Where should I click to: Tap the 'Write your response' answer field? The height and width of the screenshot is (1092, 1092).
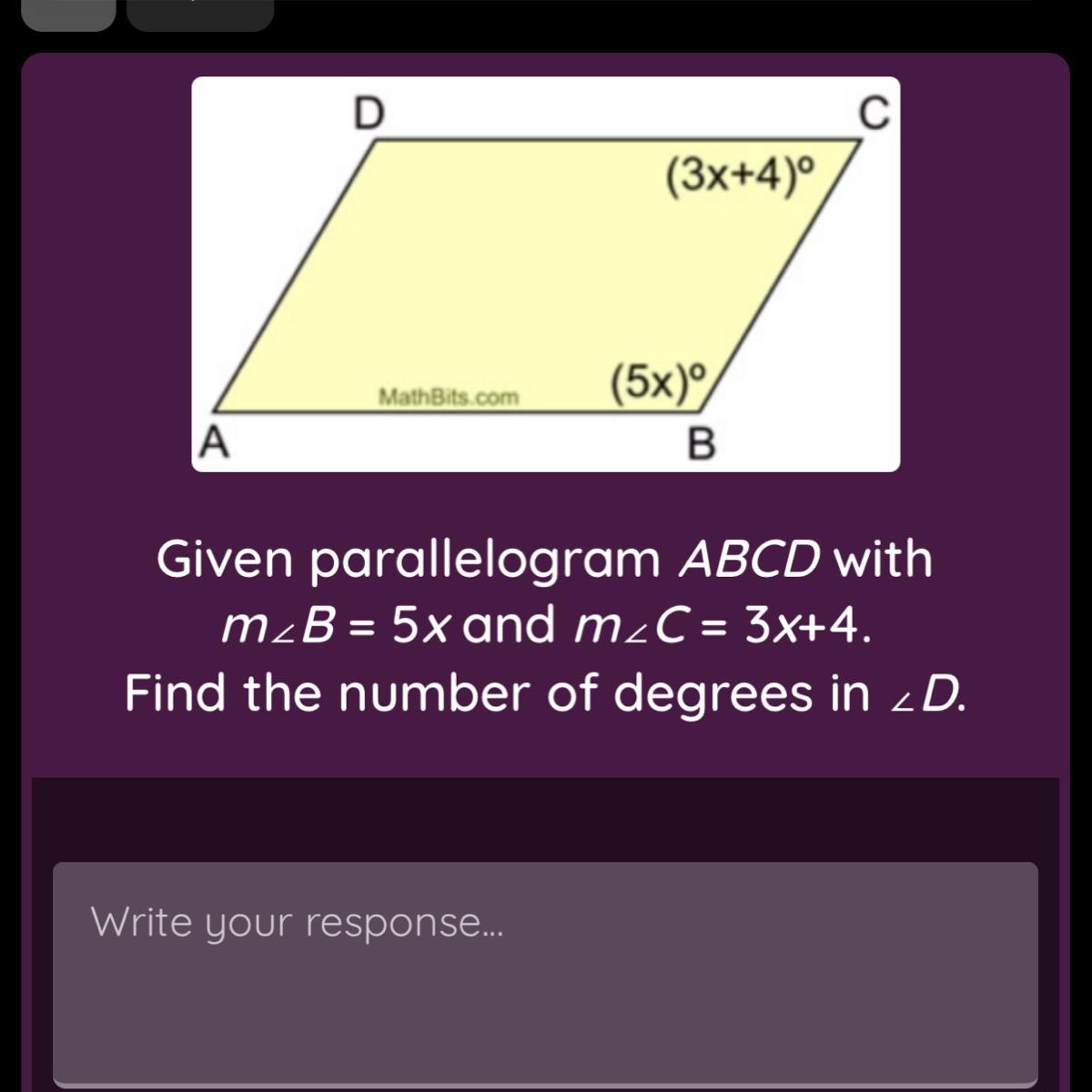544,972
